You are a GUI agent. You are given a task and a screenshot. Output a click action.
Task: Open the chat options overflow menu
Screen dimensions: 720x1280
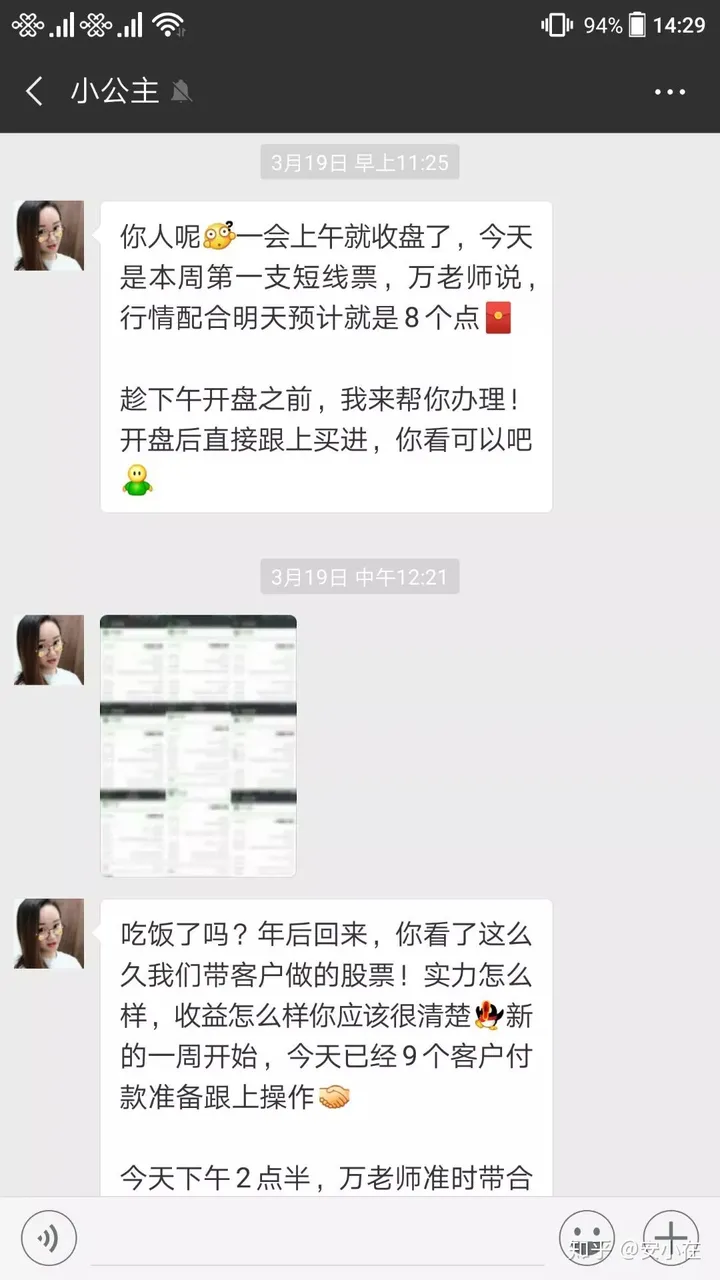point(670,91)
